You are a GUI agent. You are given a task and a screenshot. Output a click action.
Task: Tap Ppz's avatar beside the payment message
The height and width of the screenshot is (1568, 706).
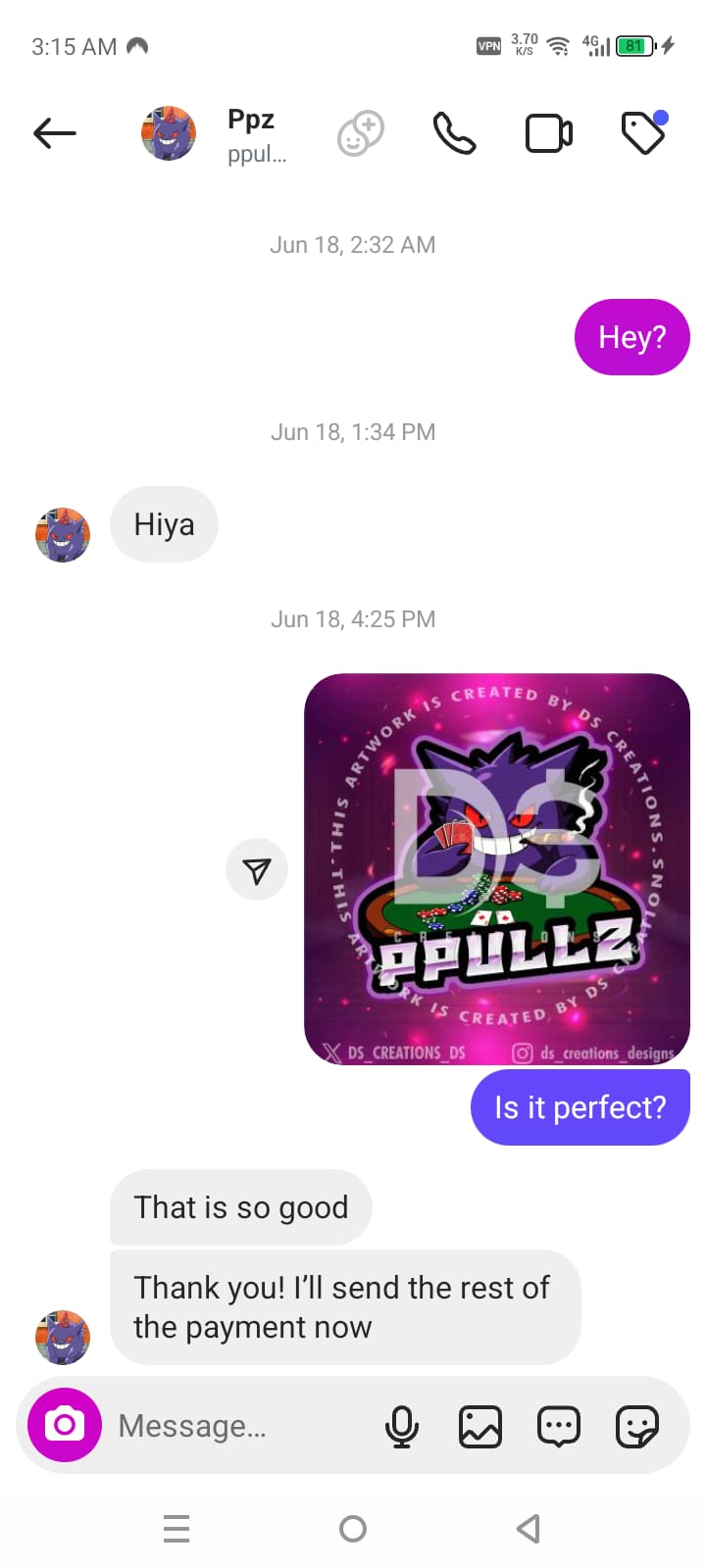pos(63,1337)
